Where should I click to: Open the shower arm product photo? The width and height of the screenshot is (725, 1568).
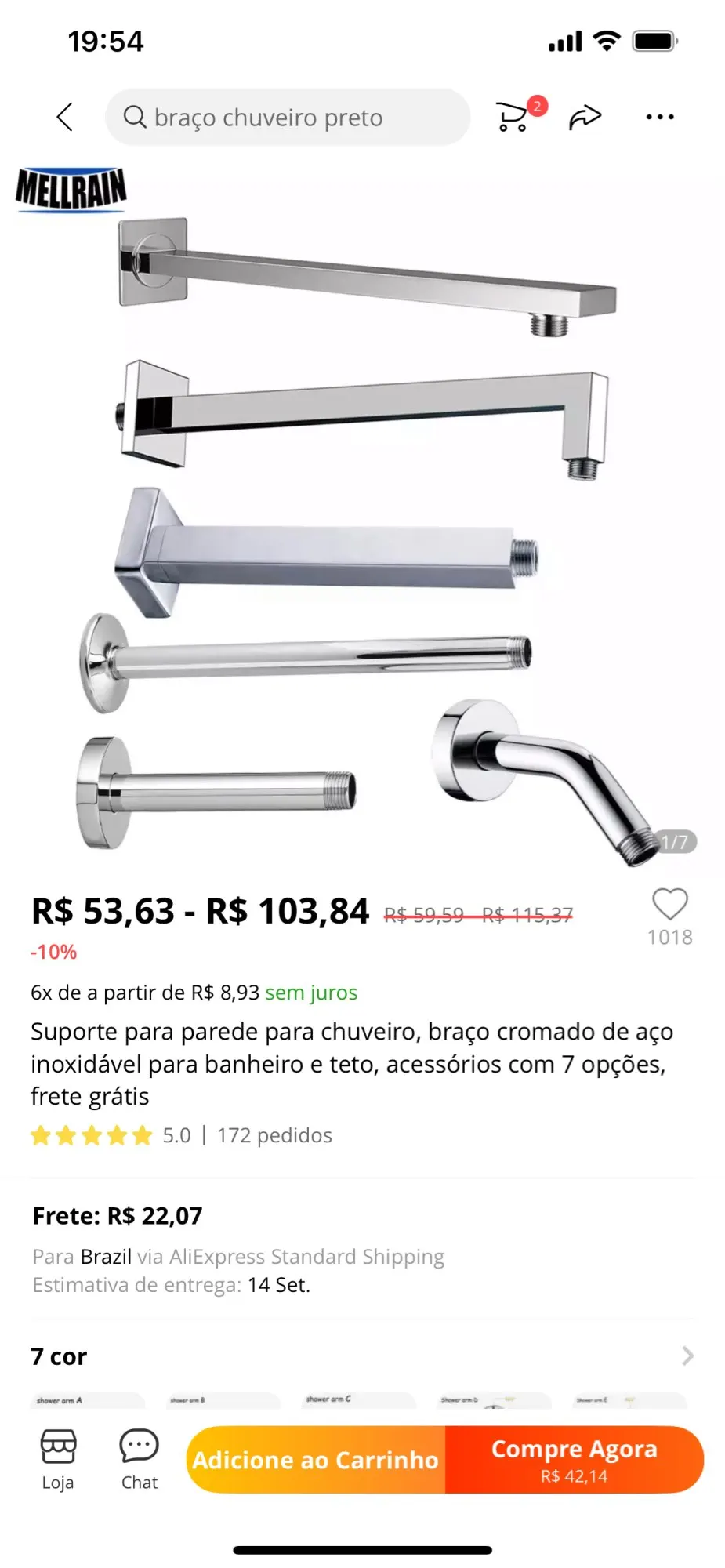pyautogui.click(x=362, y=517)
